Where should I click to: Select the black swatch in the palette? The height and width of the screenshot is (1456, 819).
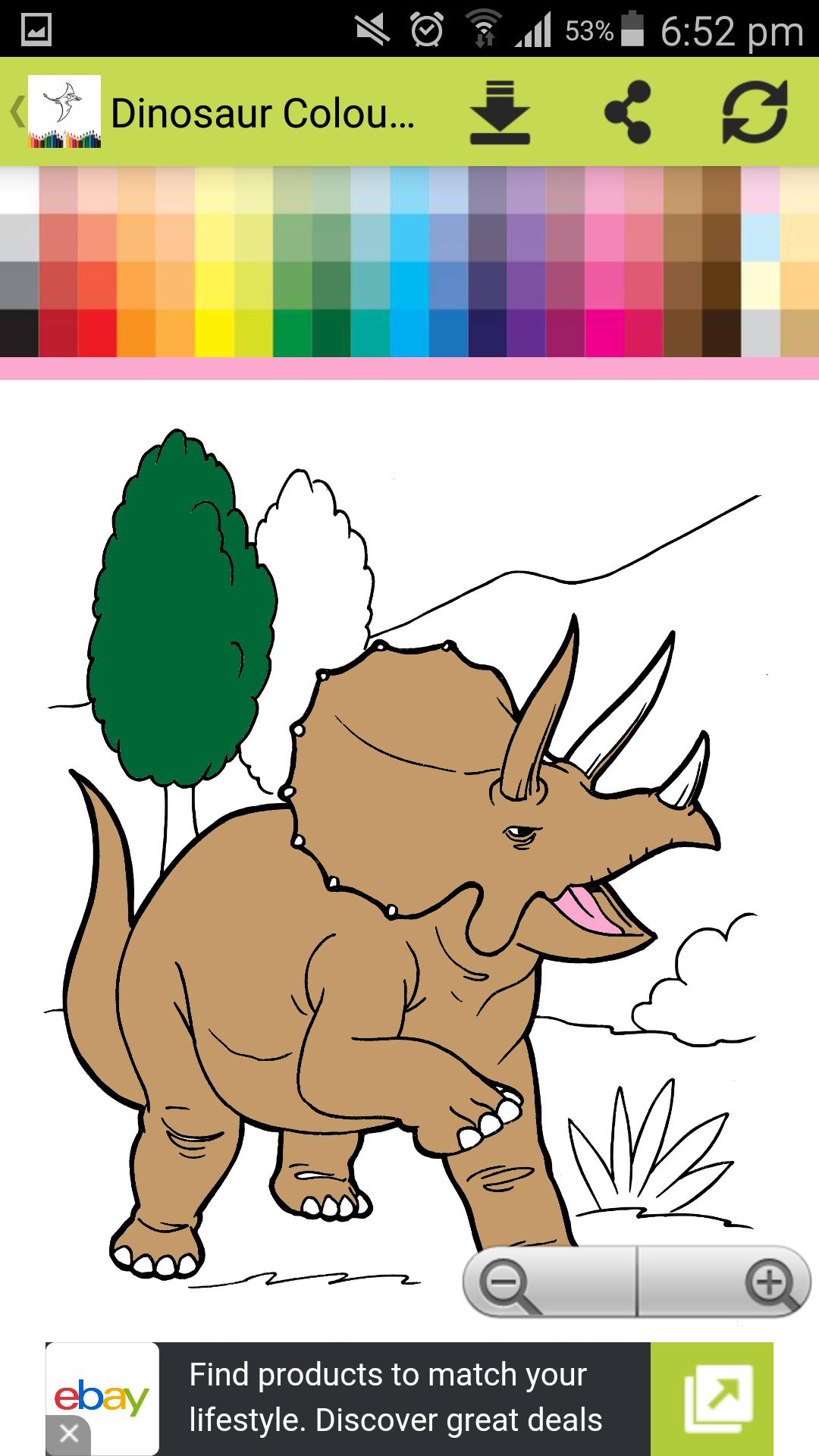click(19, 334)
